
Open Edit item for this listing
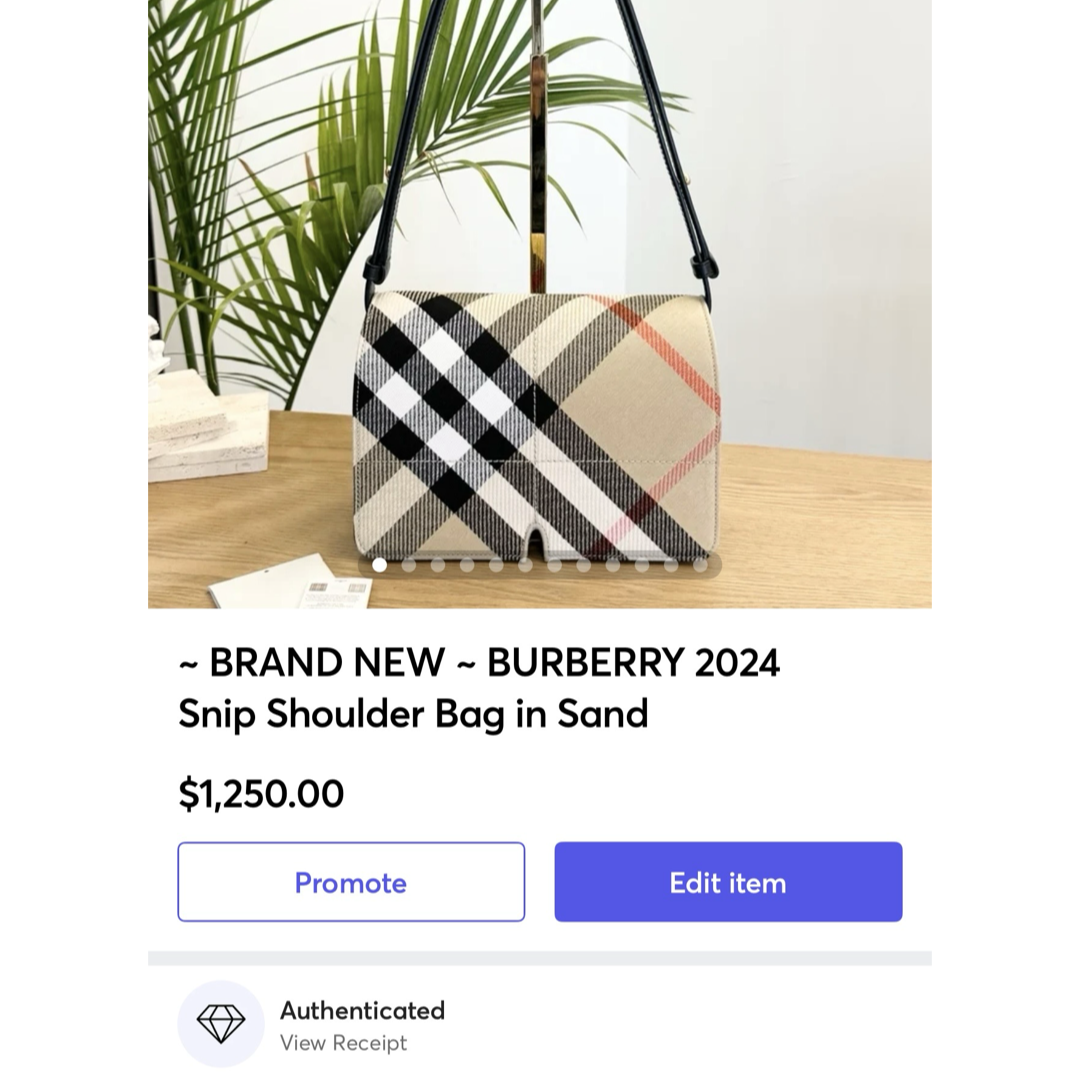click(728, 882)
